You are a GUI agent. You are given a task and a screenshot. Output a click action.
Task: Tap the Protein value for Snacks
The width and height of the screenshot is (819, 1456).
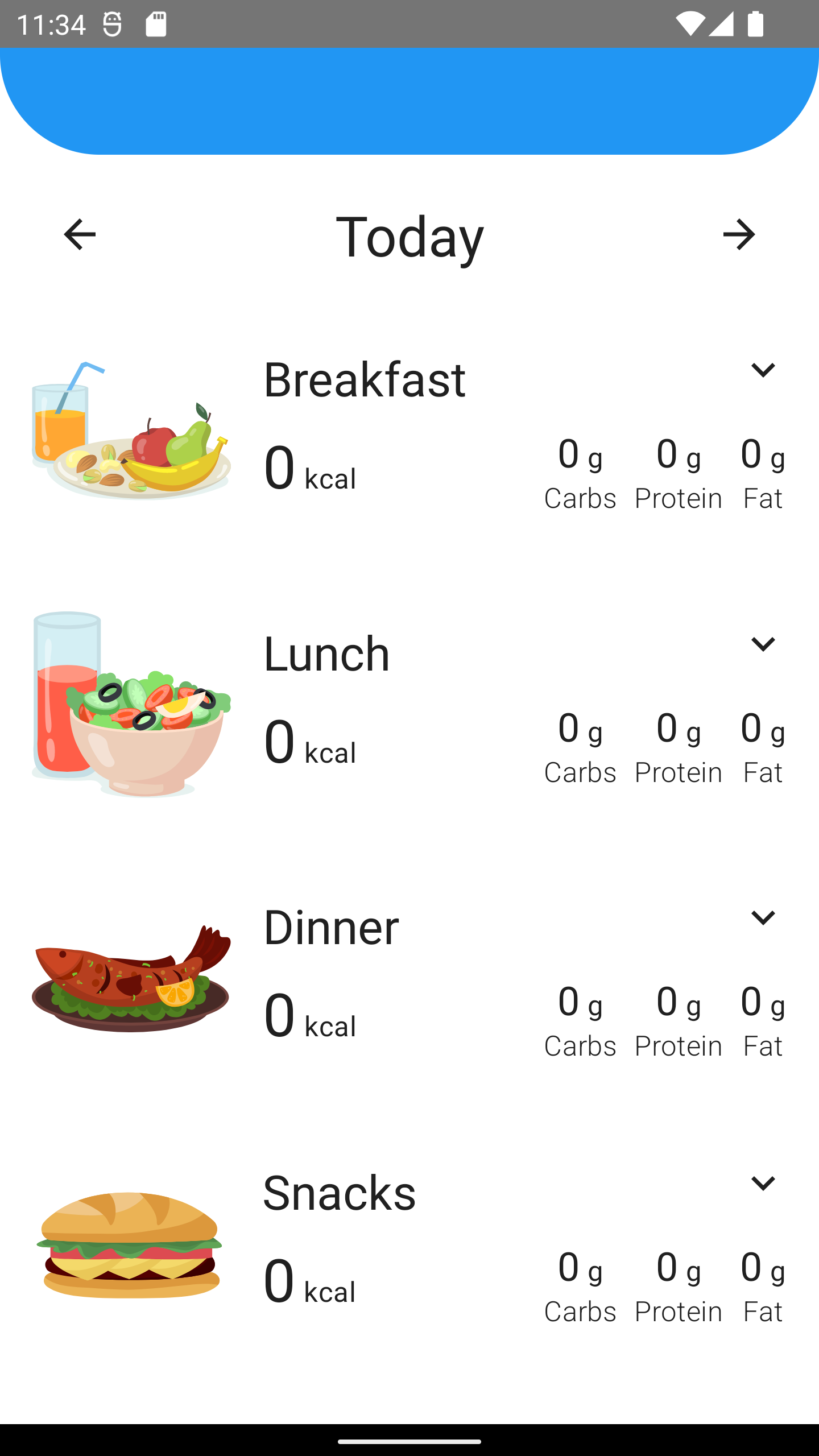pos(678,1288)
